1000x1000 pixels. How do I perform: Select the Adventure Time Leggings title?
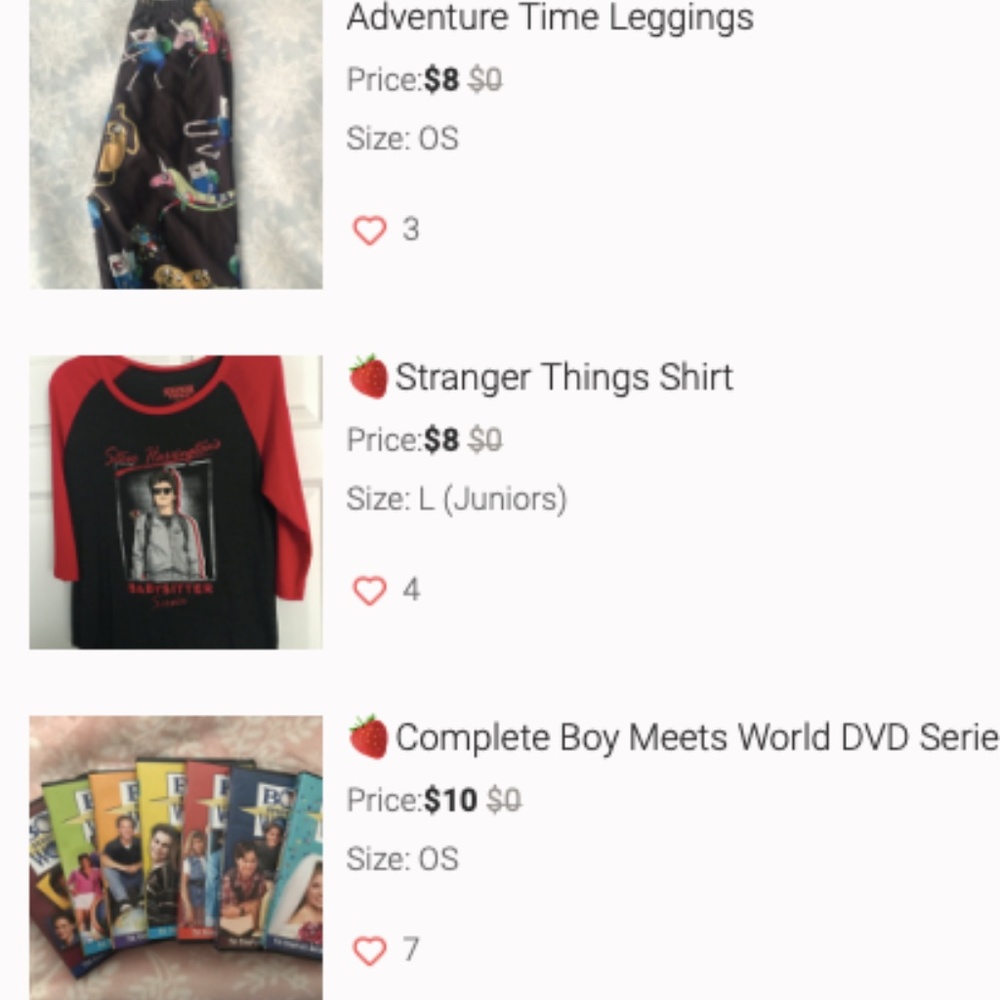click(x=550, y=18)
